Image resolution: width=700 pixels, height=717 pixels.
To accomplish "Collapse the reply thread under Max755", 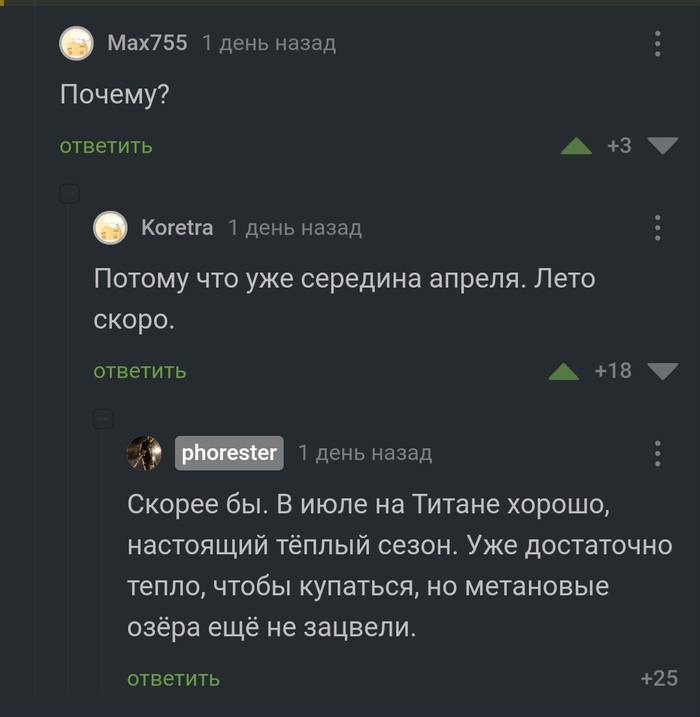I will click(x=69, y=194).
